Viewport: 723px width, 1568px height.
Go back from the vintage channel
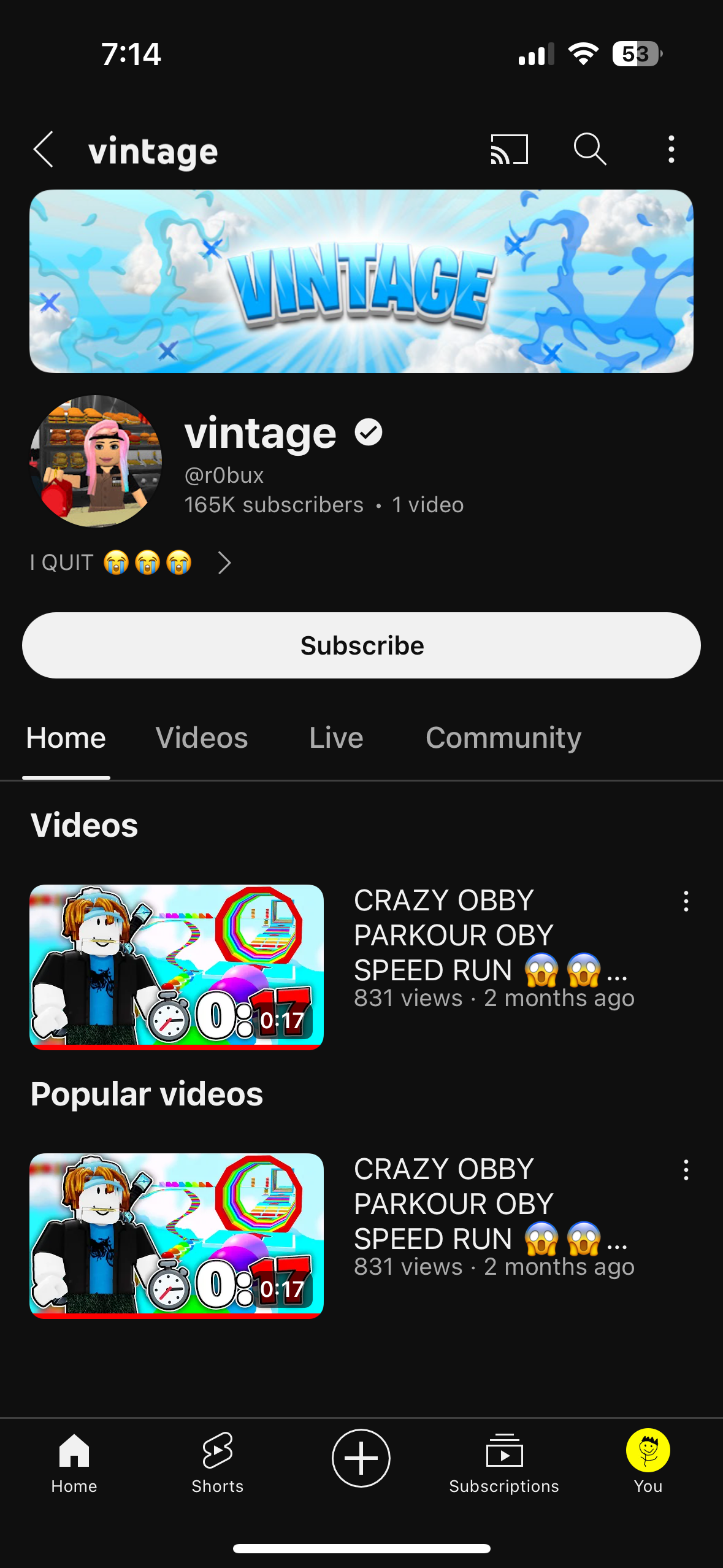[44, 149]
